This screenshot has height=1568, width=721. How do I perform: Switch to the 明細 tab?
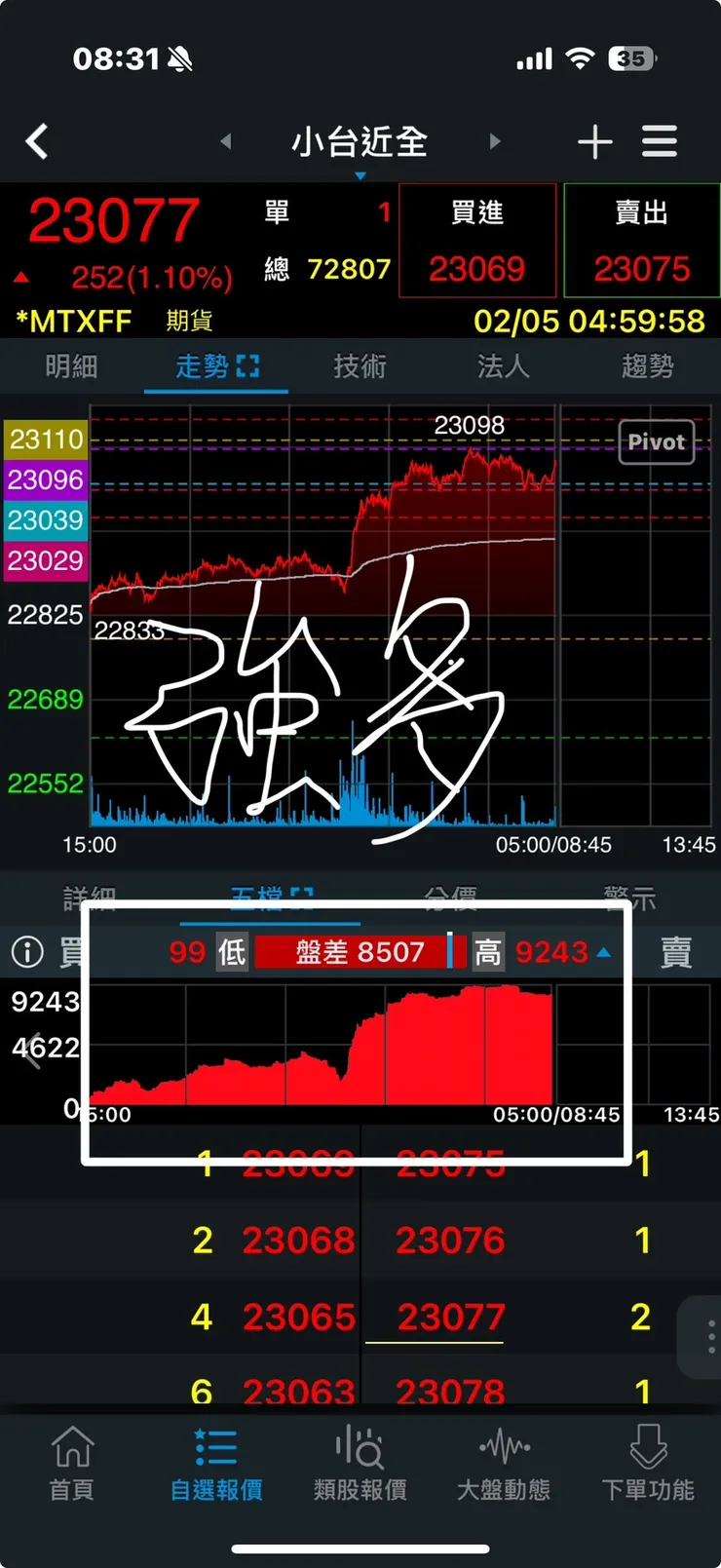point(71,366)
